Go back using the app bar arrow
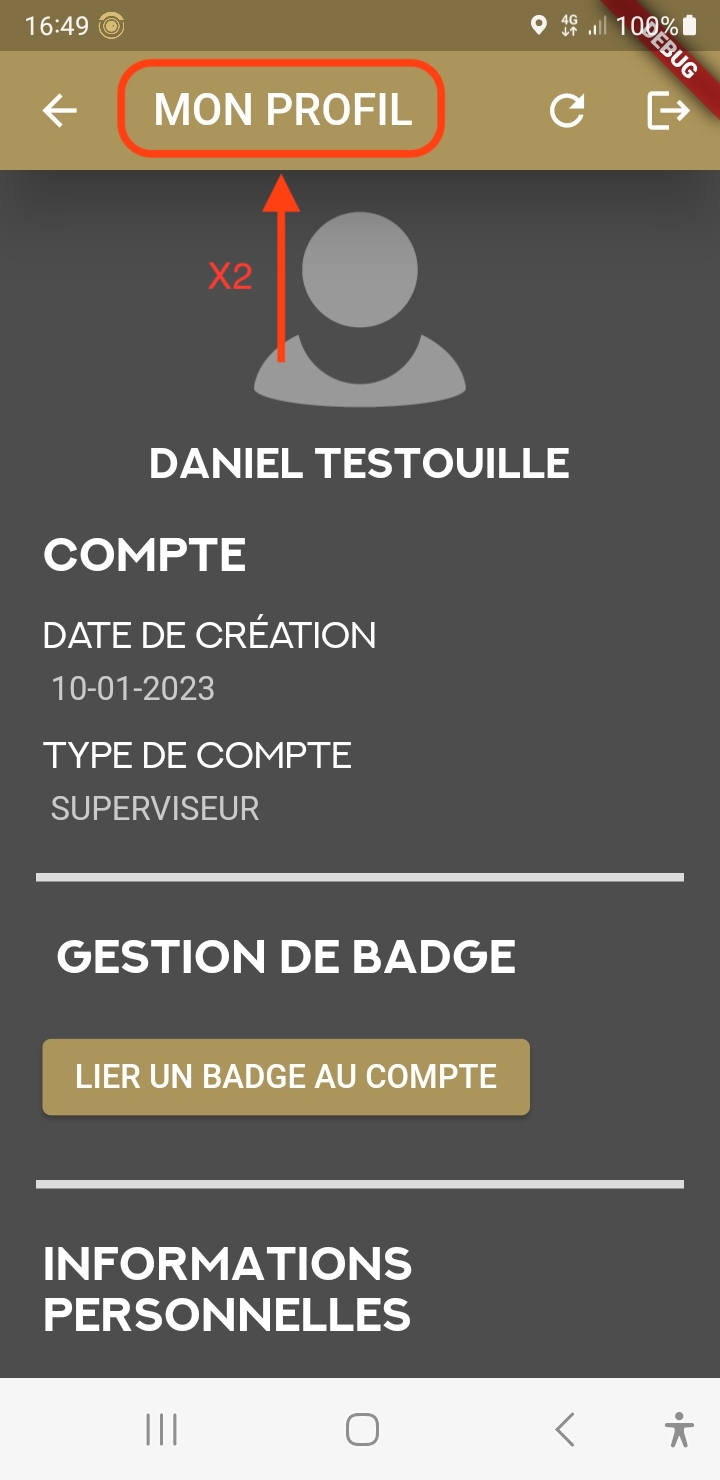The image size is (720, 1480). click(x=60, y=110)
